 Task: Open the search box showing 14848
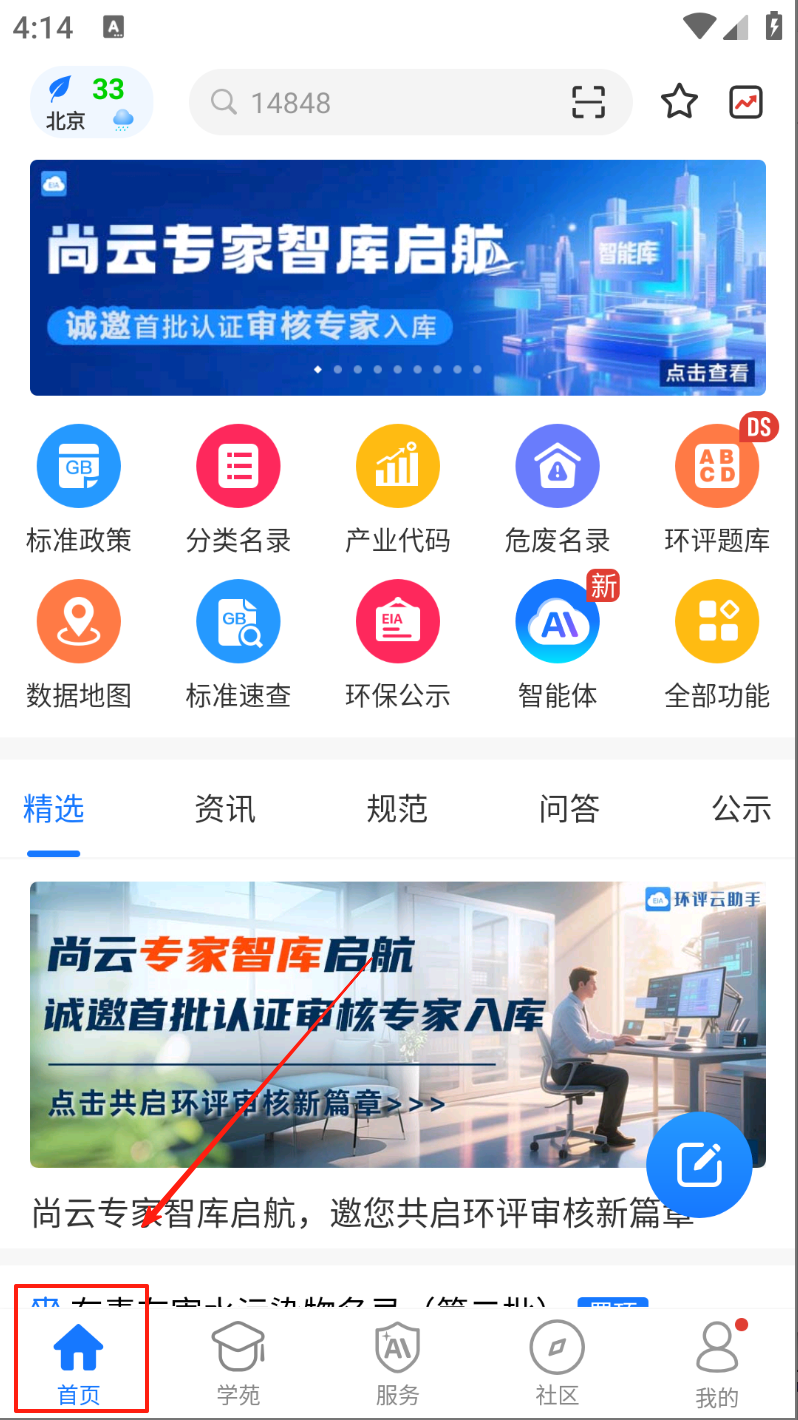[x=380, y=102]
